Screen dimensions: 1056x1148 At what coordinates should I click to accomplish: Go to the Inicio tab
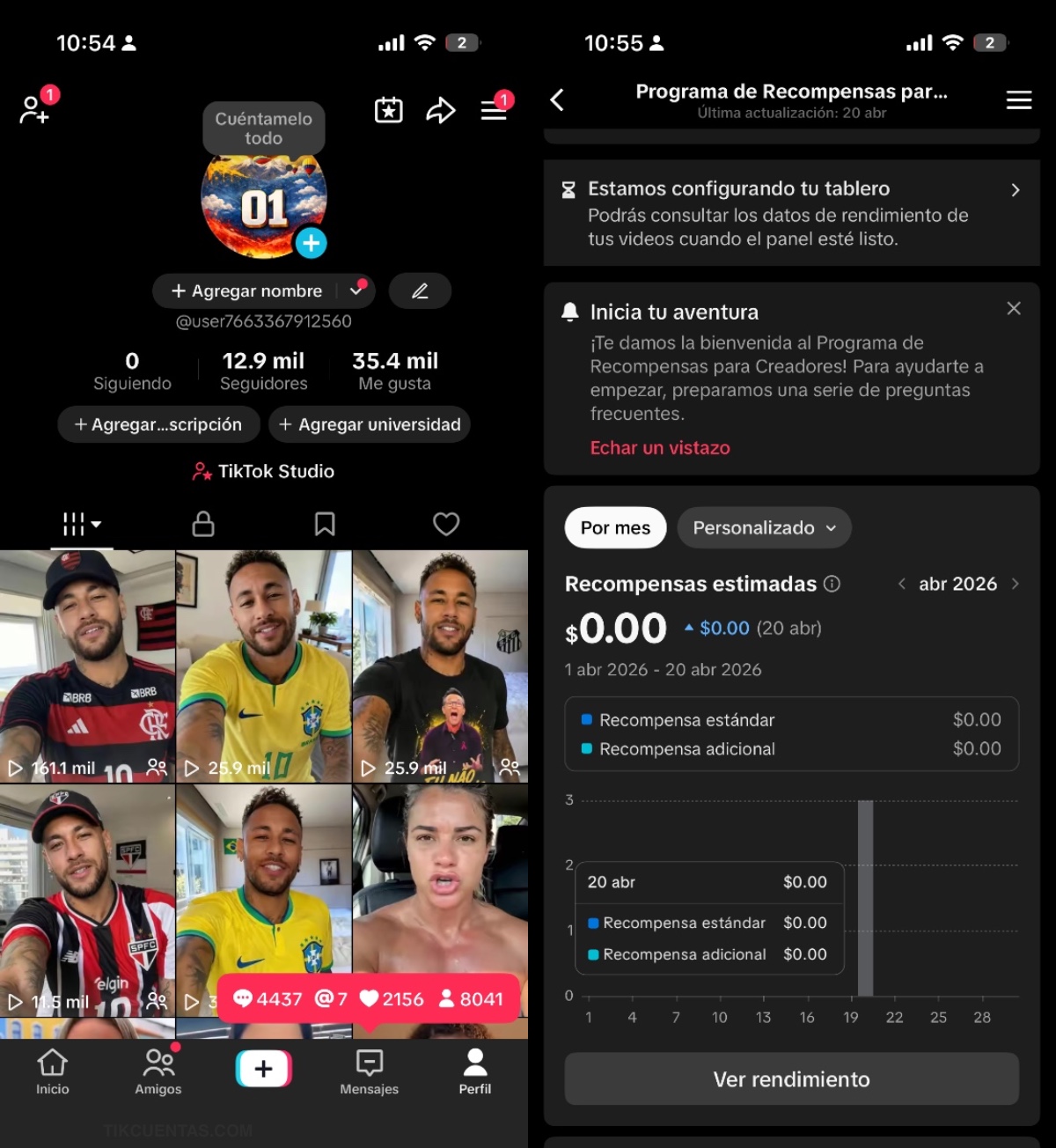pos(53,1071)
